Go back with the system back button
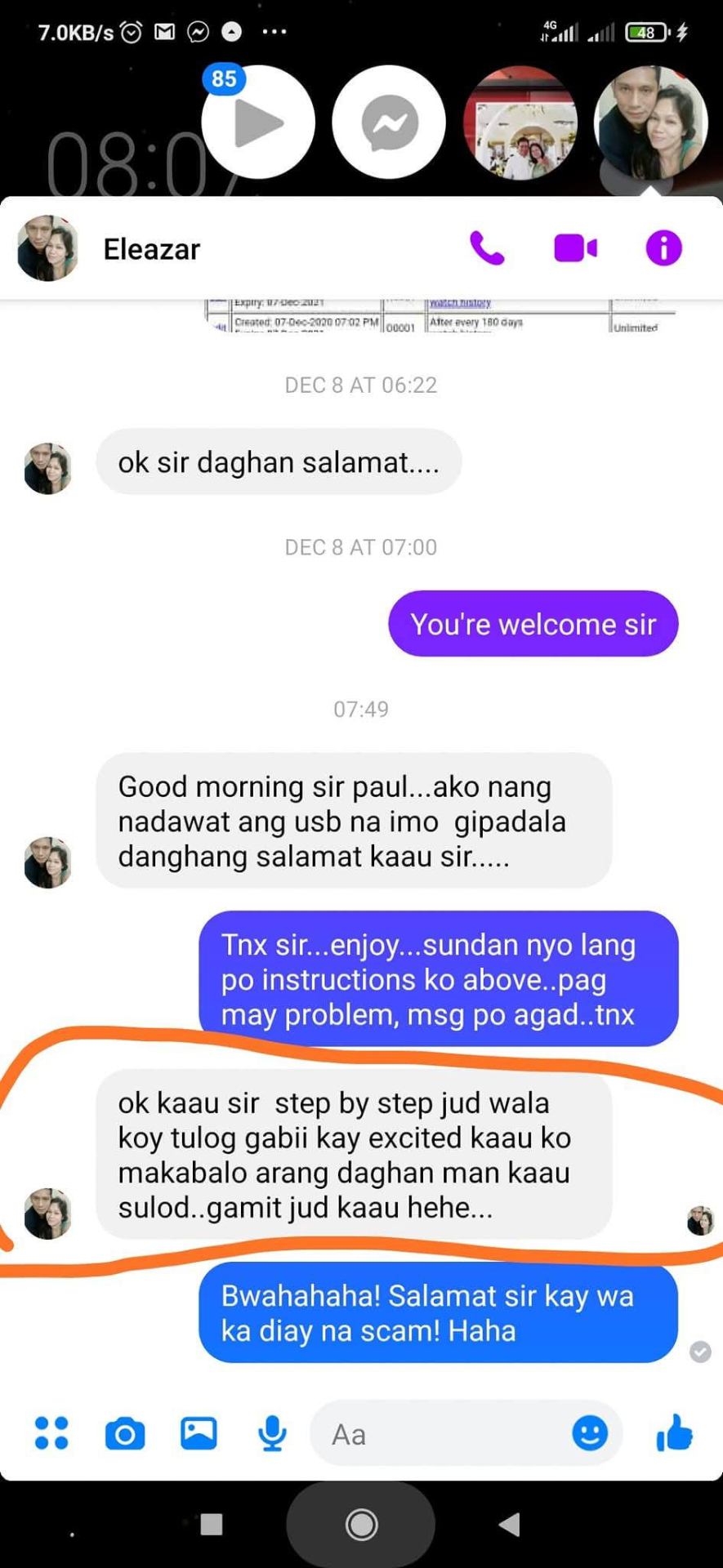Viewport: 723px width, 1568px height. coord(509,1524)
